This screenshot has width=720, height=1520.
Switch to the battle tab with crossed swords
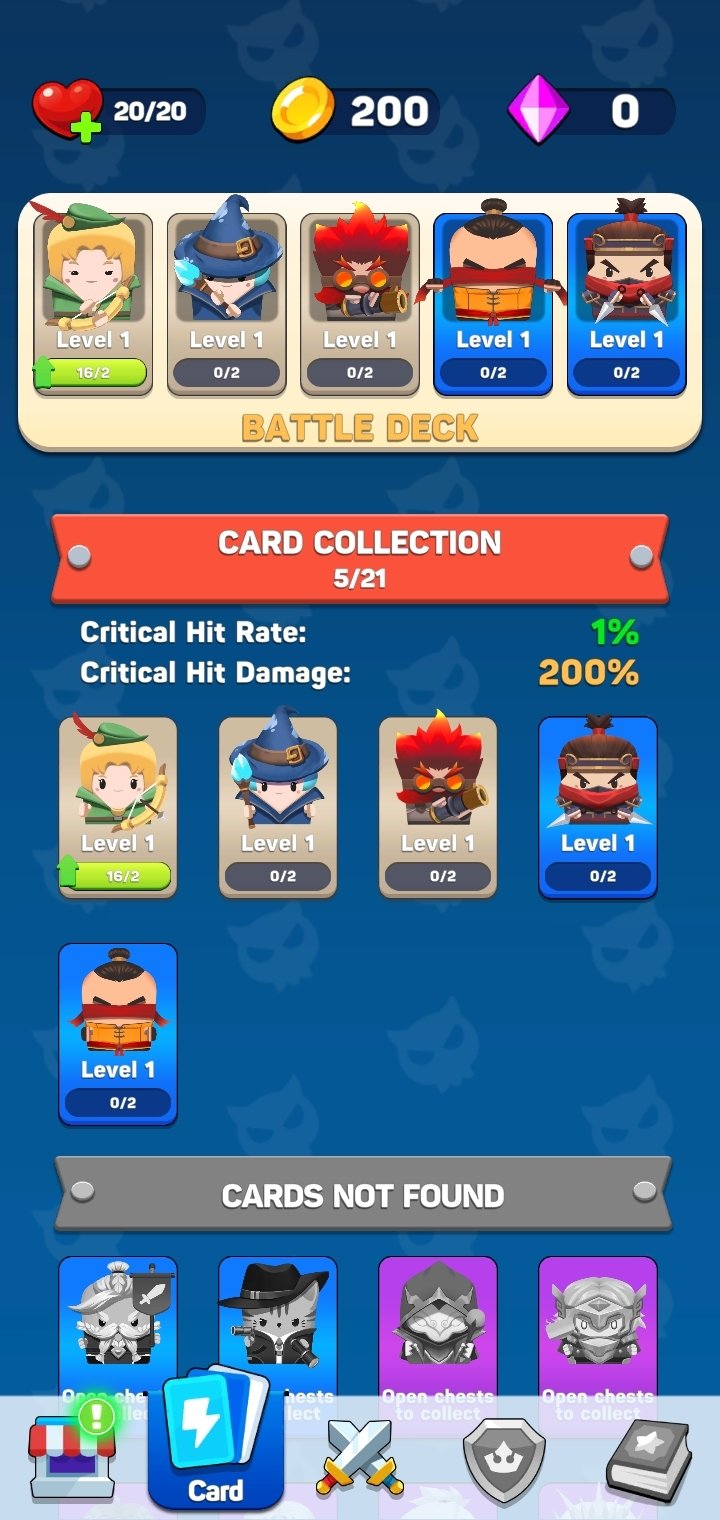click(x=360, y=1459)
